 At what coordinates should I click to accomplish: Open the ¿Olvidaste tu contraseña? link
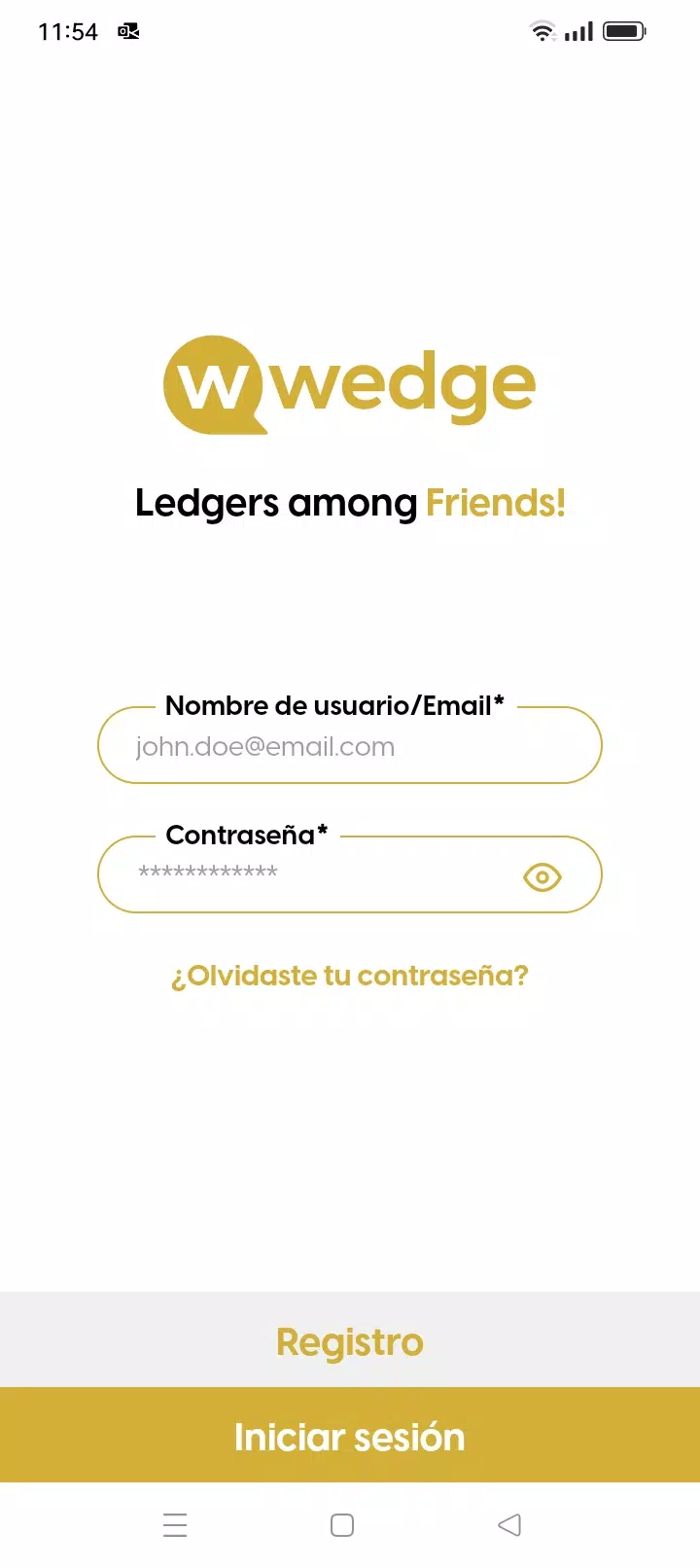[349, 976]
